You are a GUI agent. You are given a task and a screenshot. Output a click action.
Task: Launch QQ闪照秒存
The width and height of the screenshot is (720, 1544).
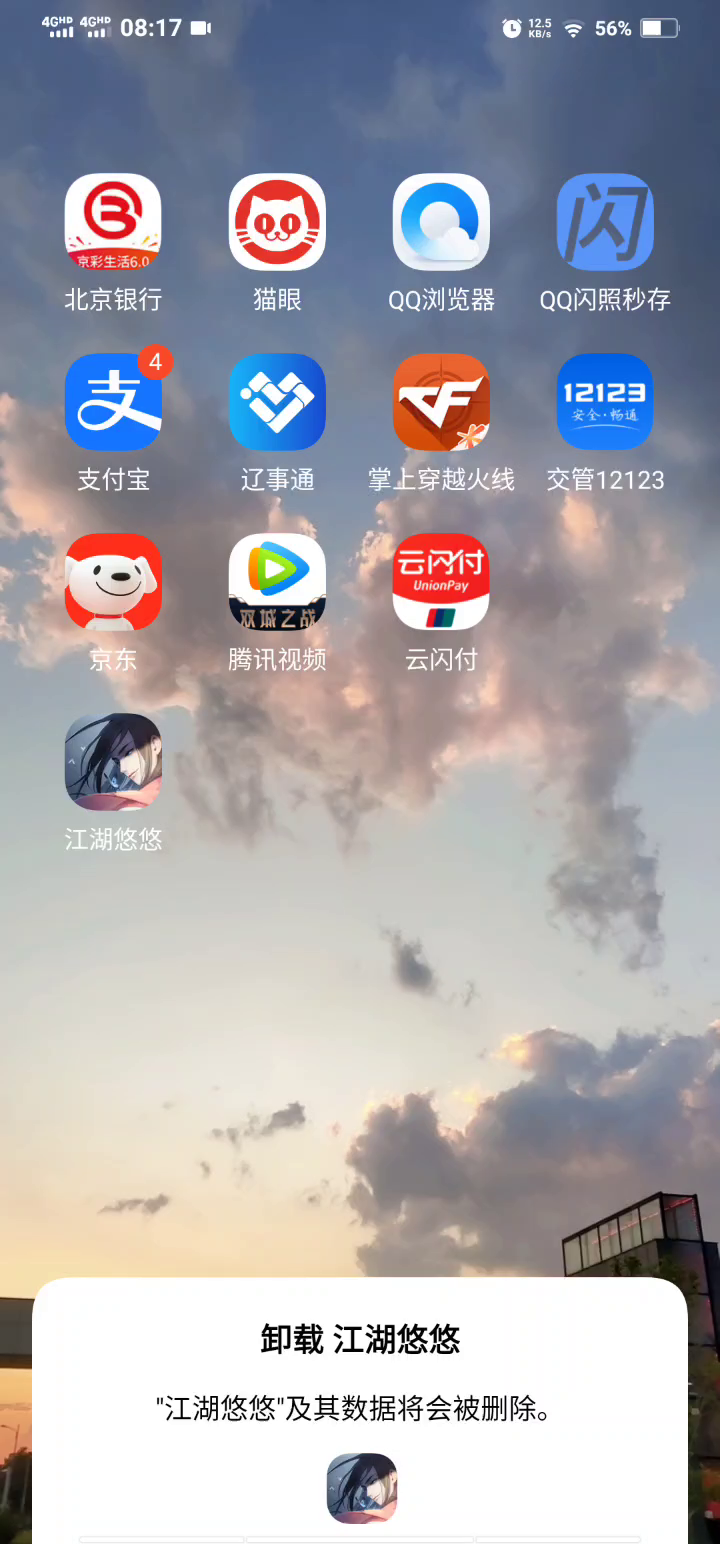tap(605, 222)
